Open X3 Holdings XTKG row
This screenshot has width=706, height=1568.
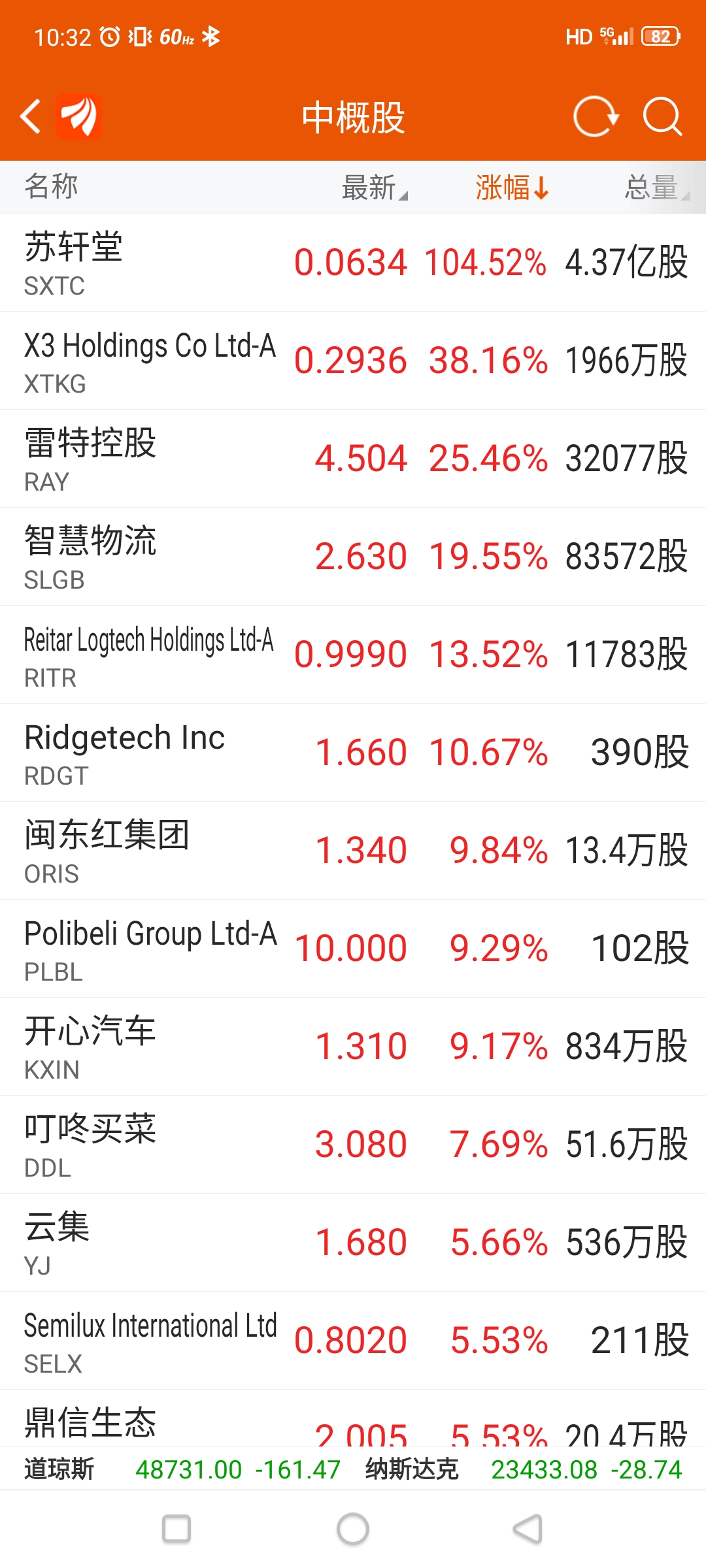pyautogui.click(x=353, y=361)
